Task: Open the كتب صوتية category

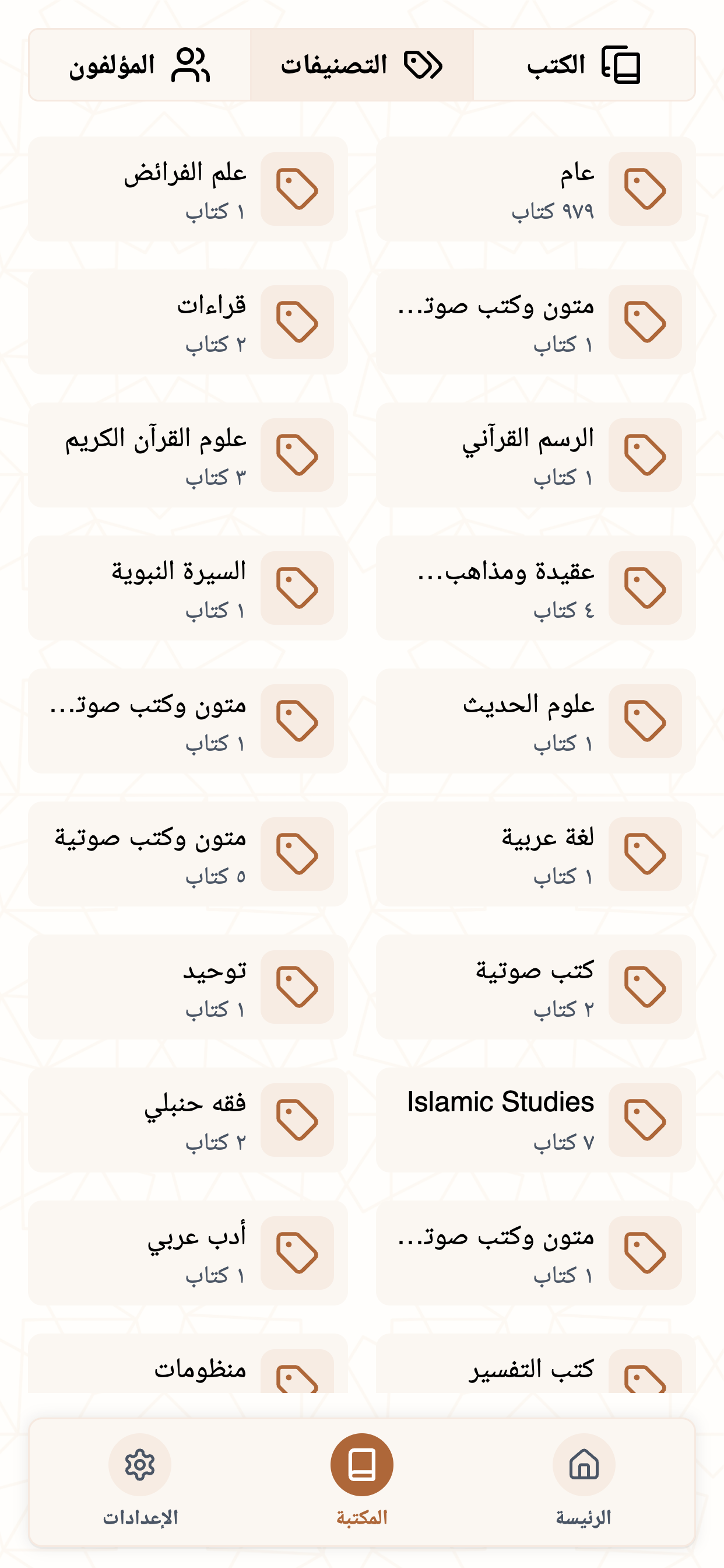Action: pos(535,986)
